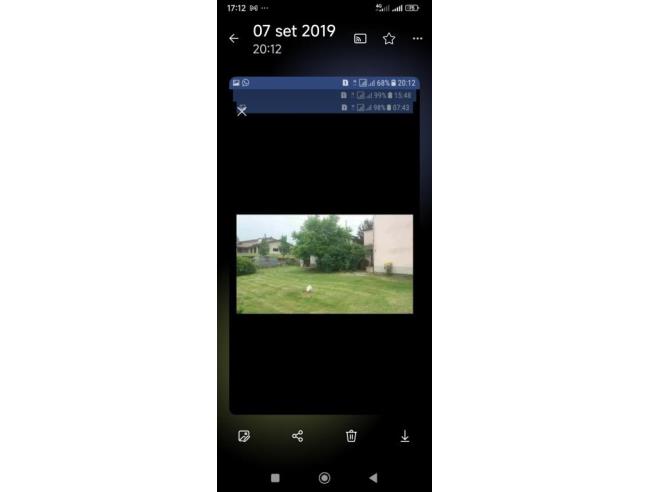Tap the system home button
Image resolution: width=648 pixels, height=492 pixels.
point(324,478)
